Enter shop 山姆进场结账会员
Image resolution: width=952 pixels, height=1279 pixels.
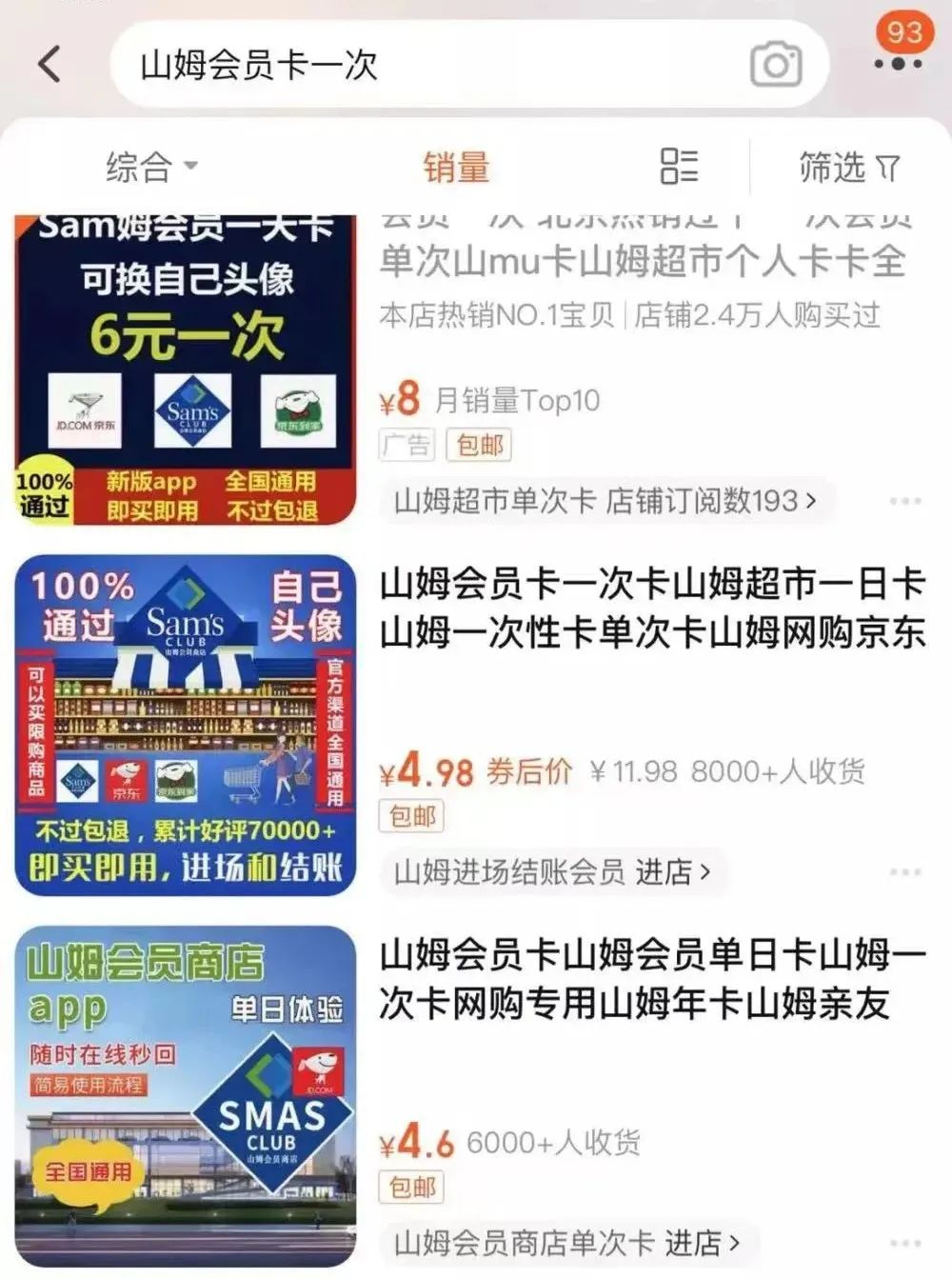click(x=552, y=870)
